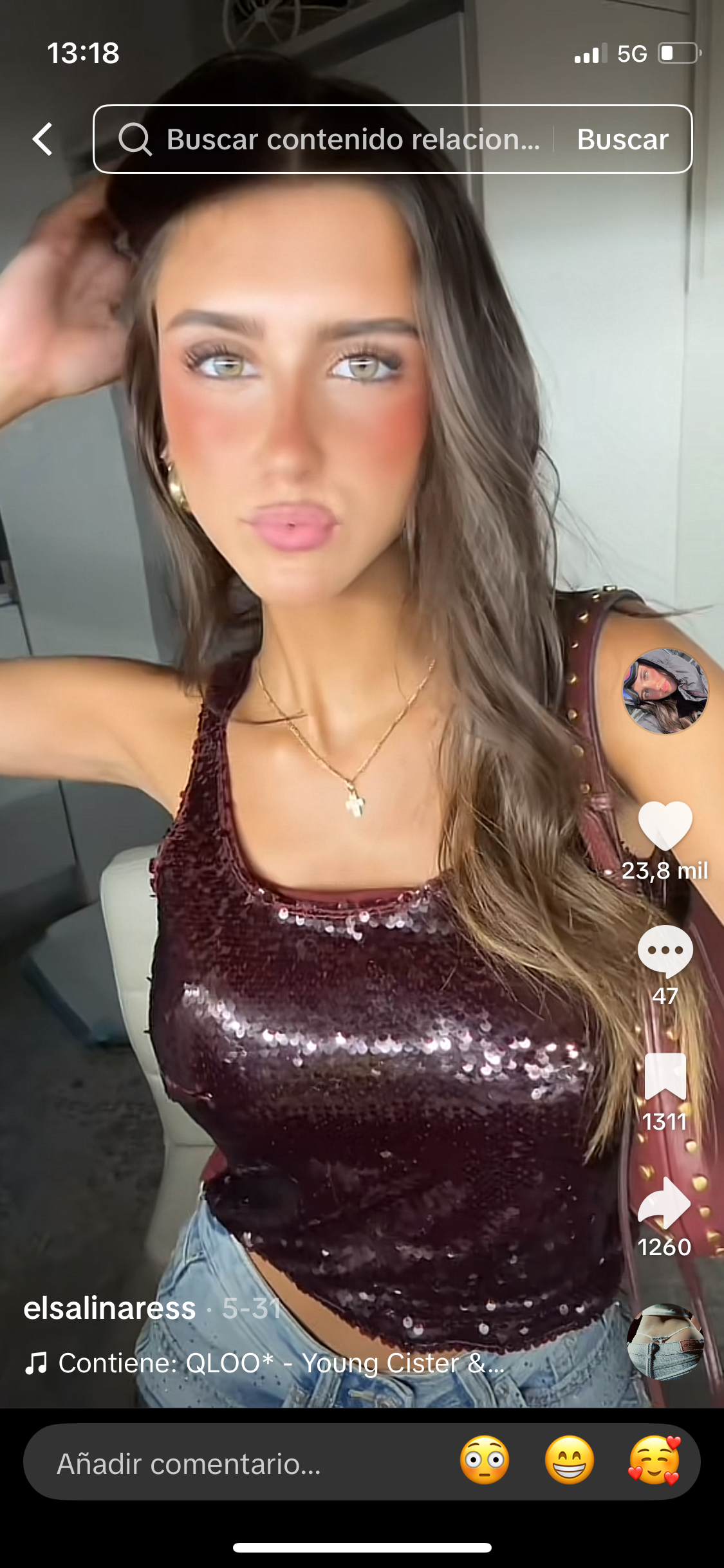Save the video with the bookmark icon
Viewport: 724px width, 1568px height.
[x=665, y=1076]
